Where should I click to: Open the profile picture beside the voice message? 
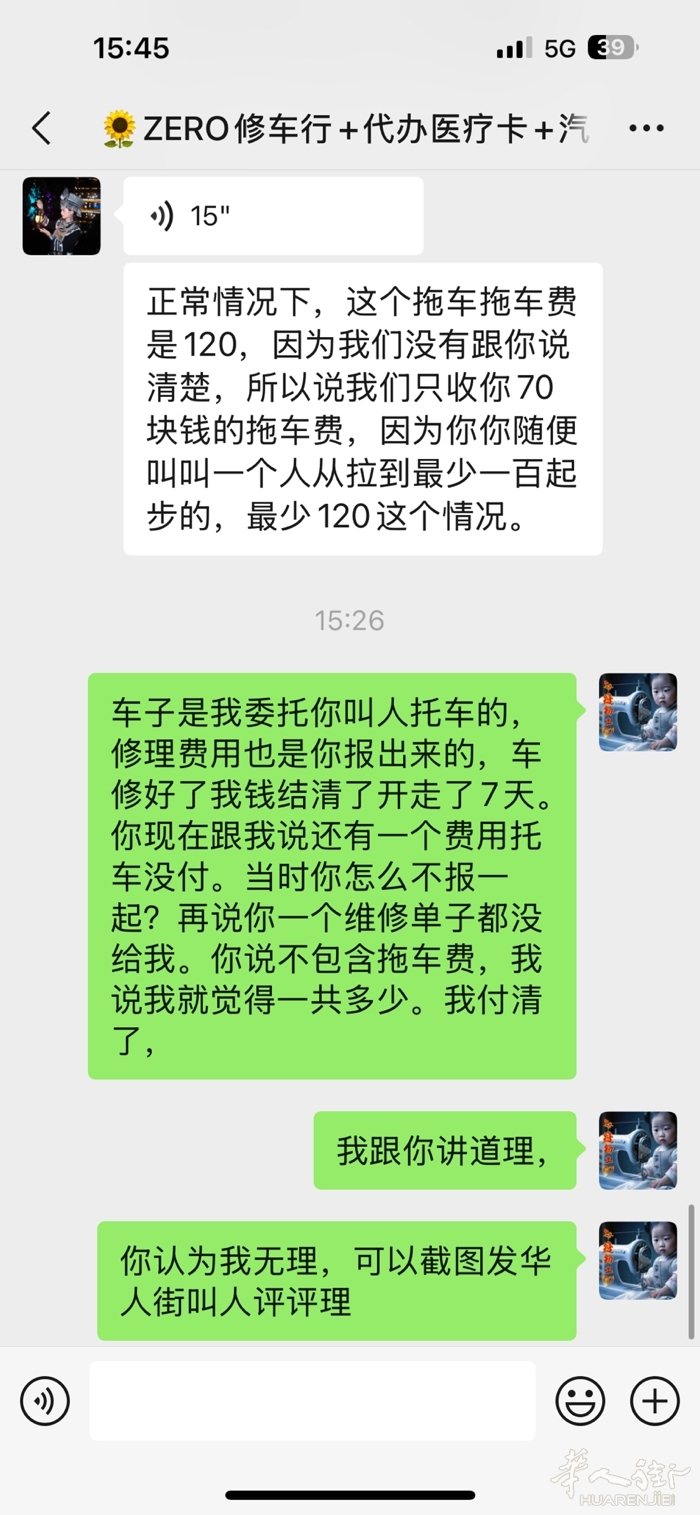pos(62,216)
